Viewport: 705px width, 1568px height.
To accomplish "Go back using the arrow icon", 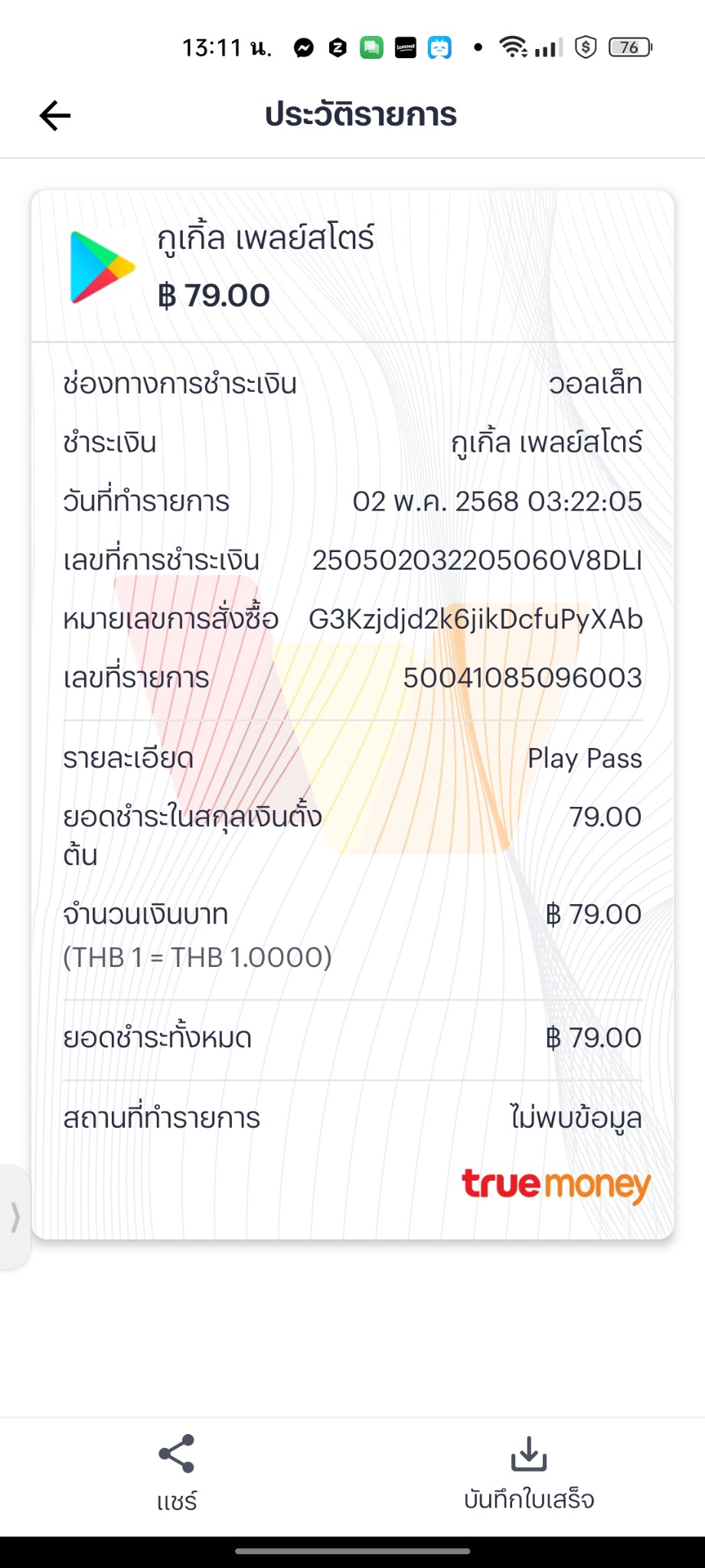I will (x=55, y=116).
